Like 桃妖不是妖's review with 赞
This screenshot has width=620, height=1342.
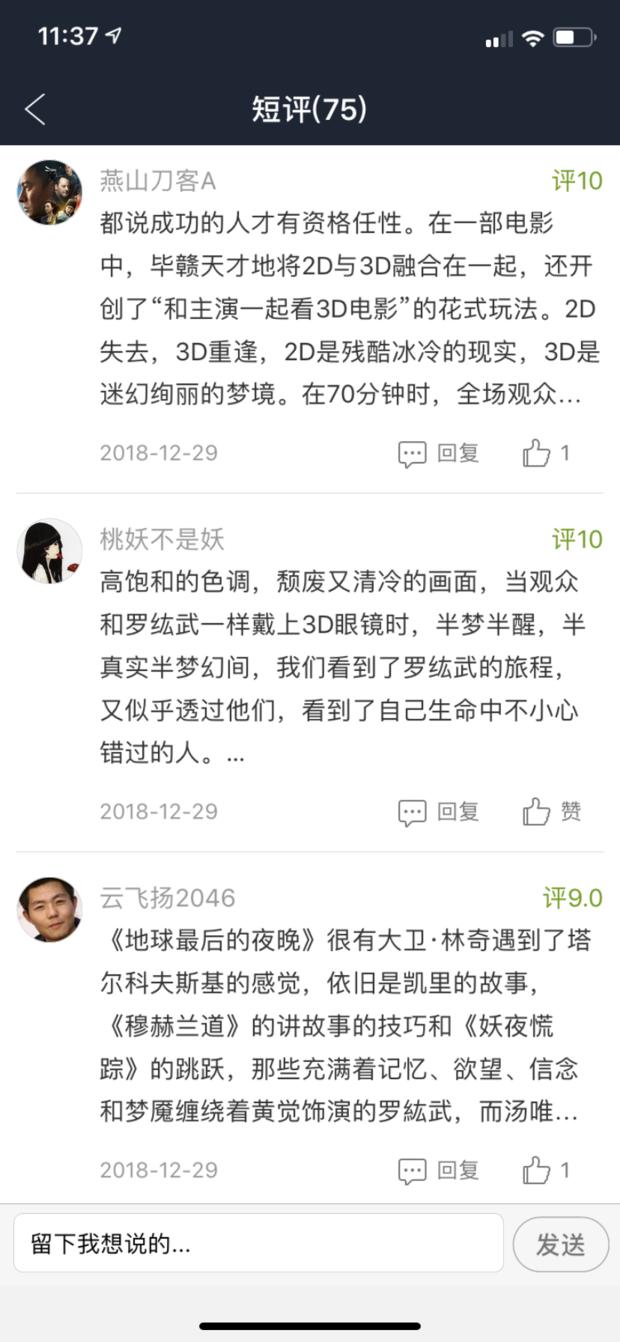(551, 811)
